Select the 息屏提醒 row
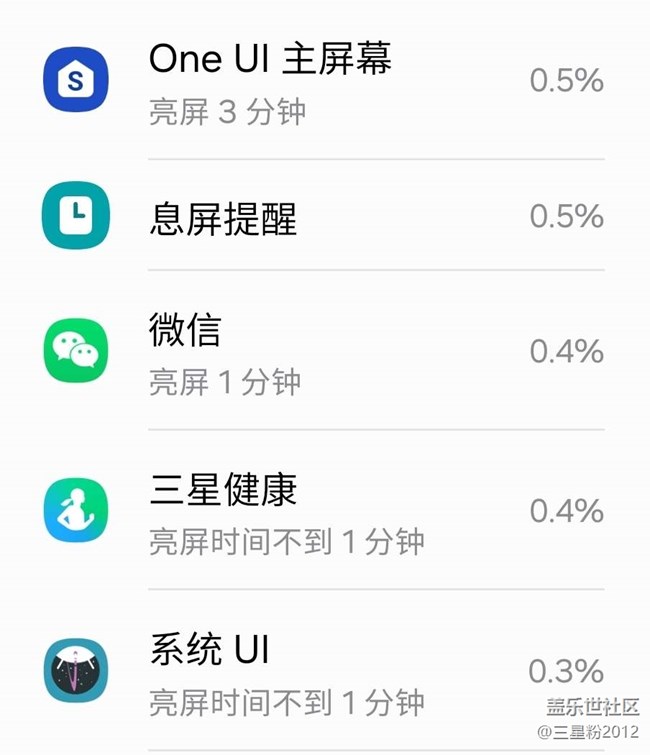Screen dimensions: 650x755 [x=325, y=216]
